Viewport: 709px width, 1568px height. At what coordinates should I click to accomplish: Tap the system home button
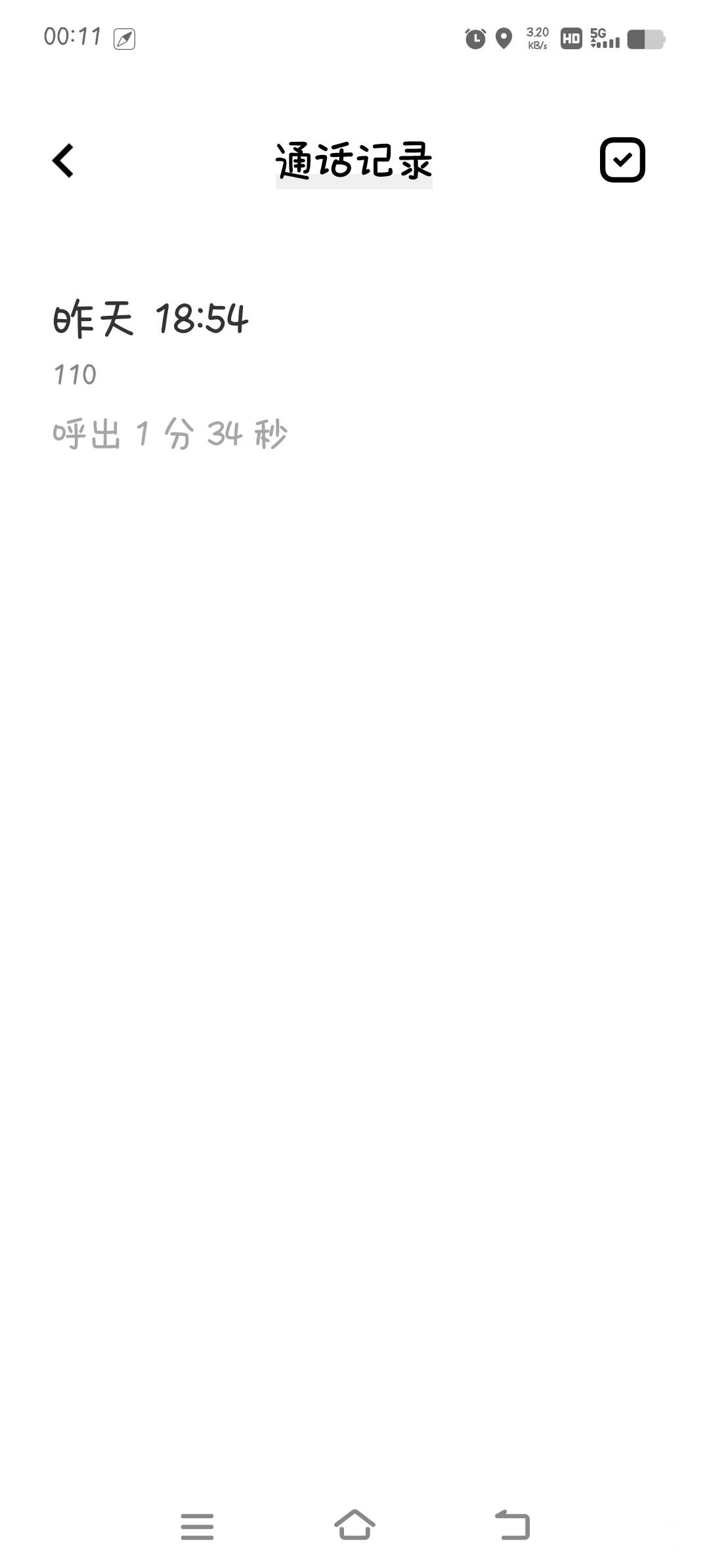point(354,1525)
